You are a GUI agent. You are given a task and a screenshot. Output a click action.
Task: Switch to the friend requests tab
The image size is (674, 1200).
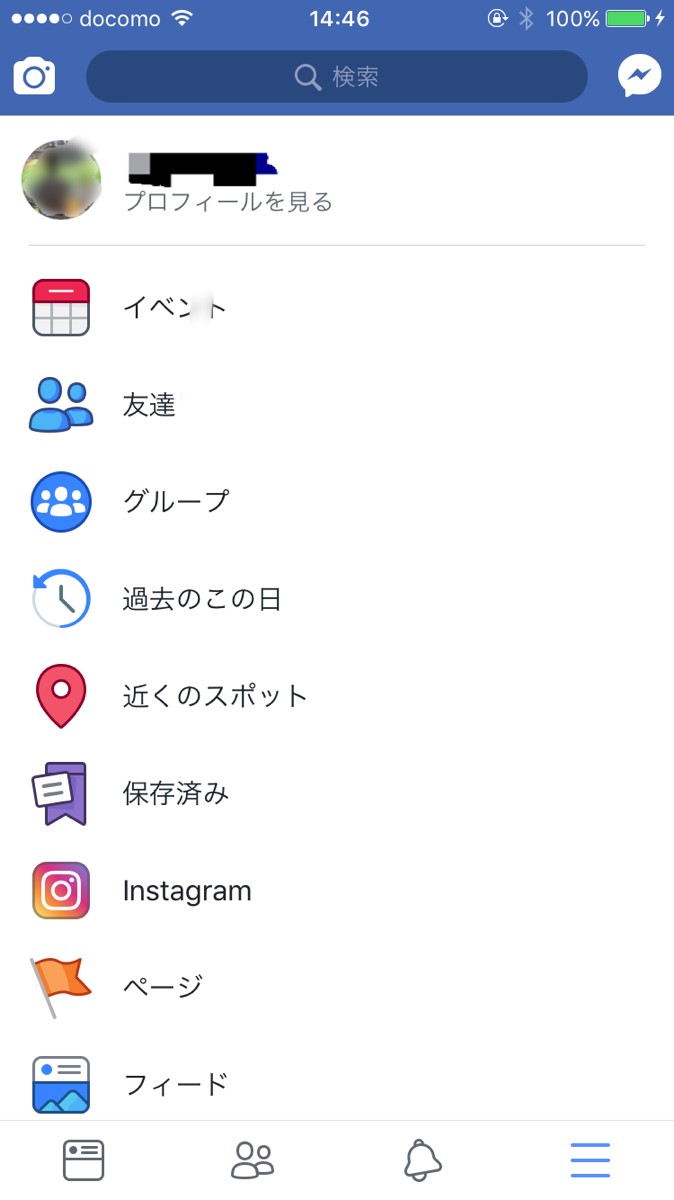pyautogui.click(x=252, y=1161)
